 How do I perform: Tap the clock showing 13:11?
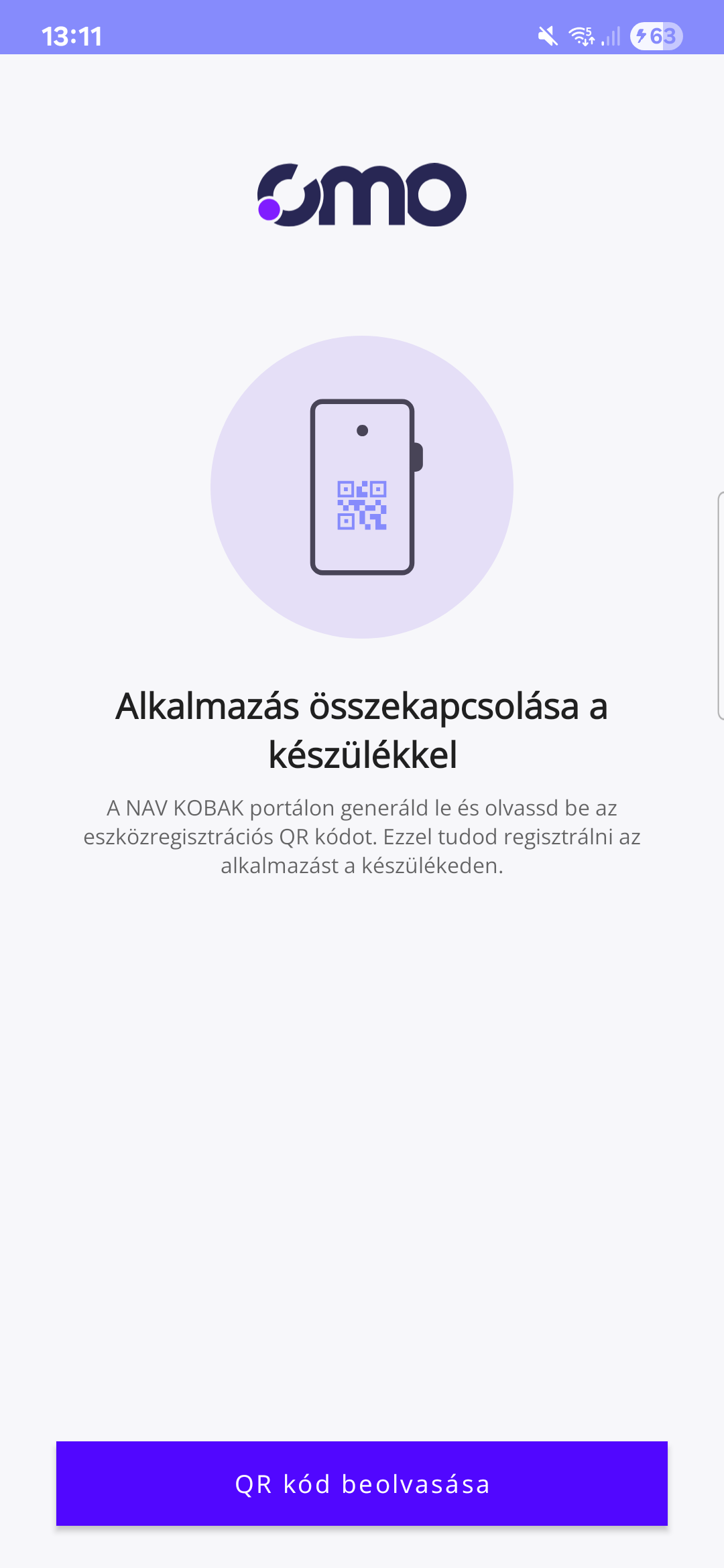(x=72, y=36)
